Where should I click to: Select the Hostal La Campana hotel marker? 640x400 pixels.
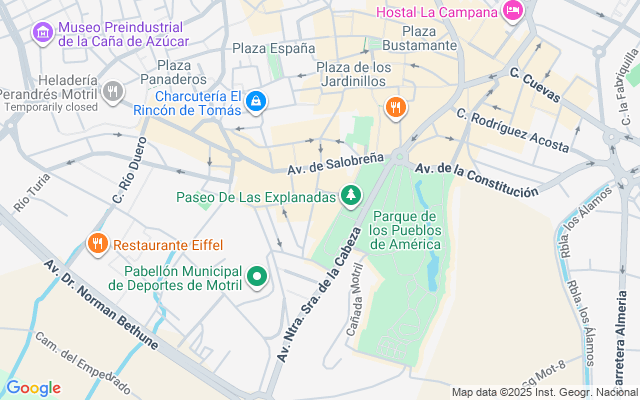click(513, 11)
